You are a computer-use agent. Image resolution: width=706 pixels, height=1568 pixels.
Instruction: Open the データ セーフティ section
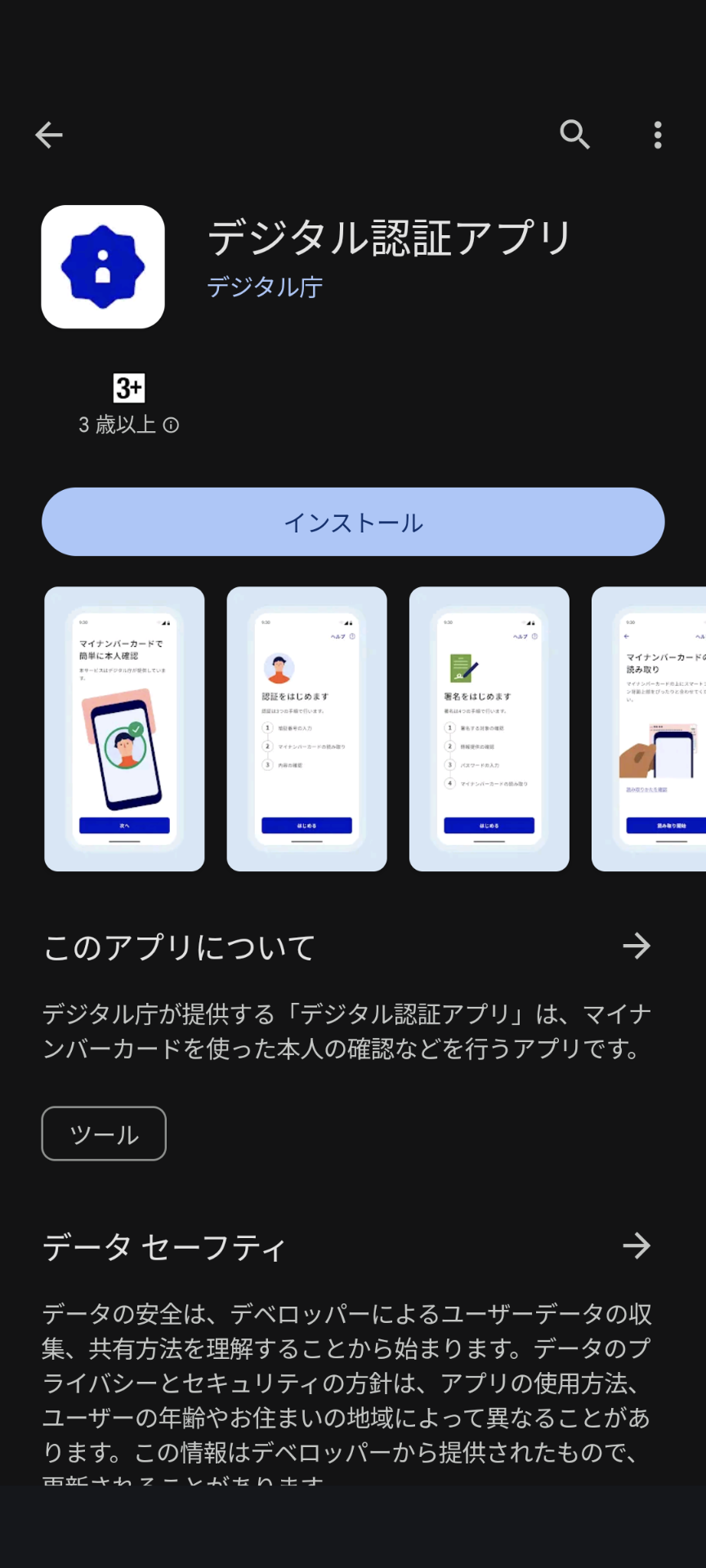[x=163, y=1246]
